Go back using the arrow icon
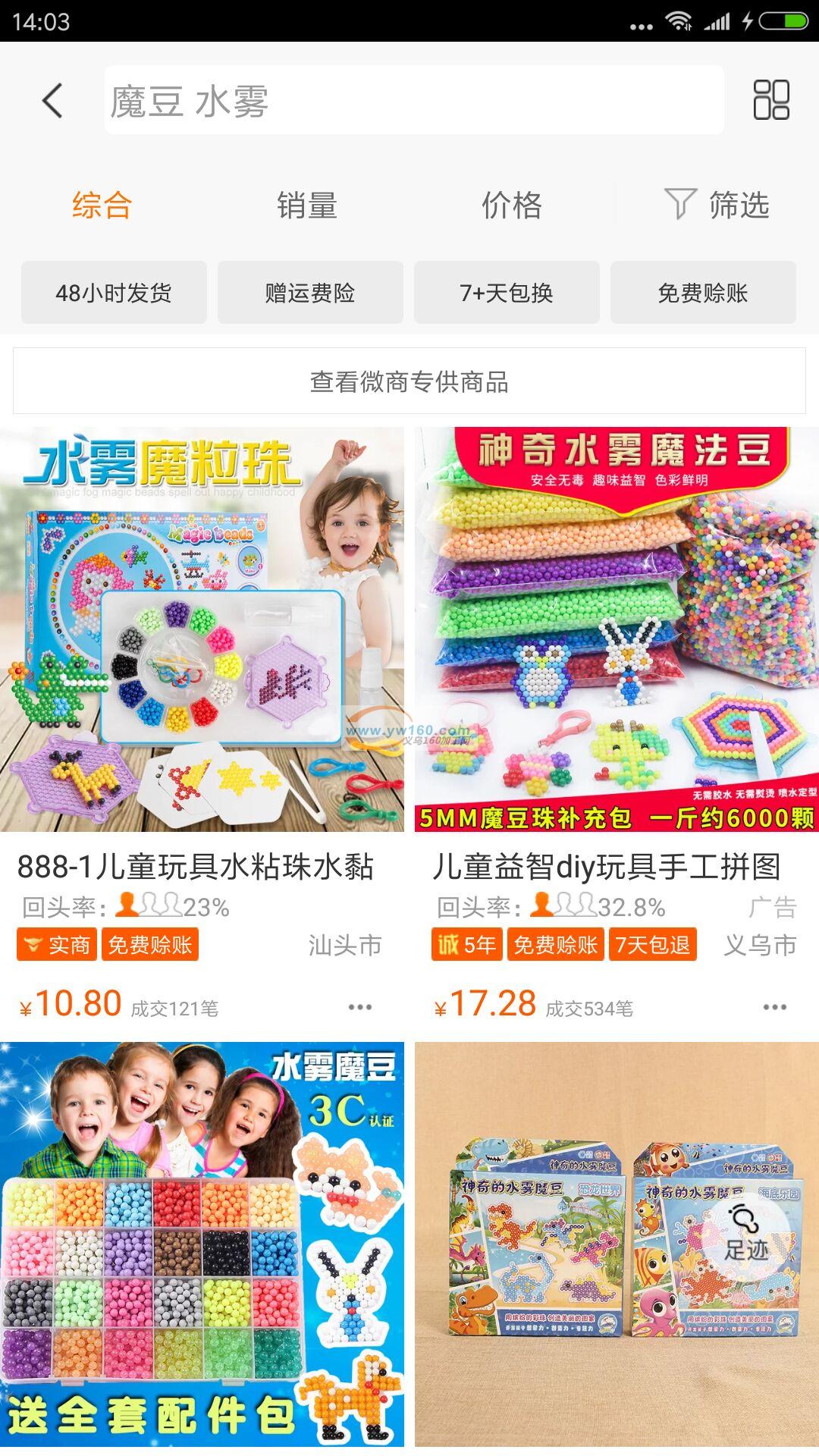Screen dimensions: 819x1456 [52, 100]
